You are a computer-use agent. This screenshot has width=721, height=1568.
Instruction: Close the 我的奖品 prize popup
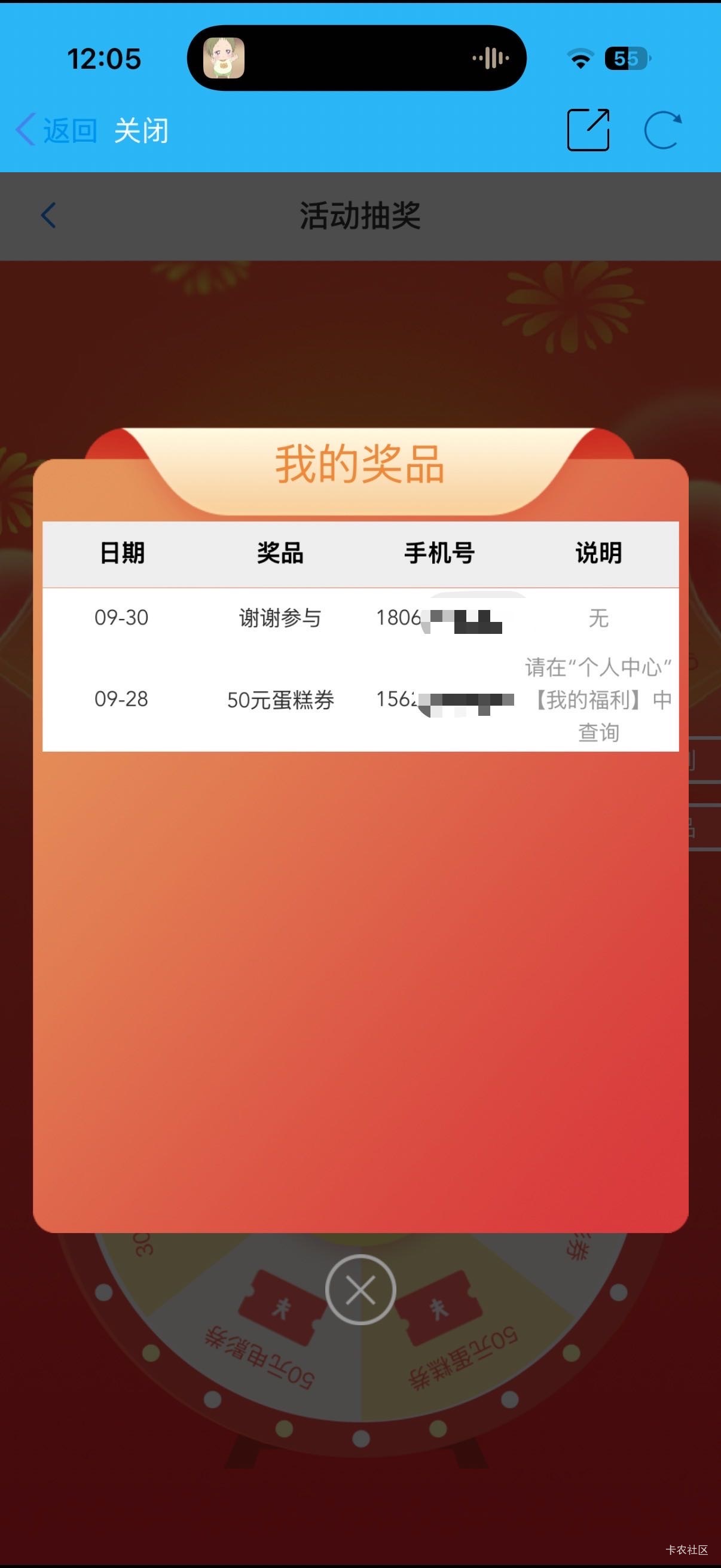pos(360,1290)
